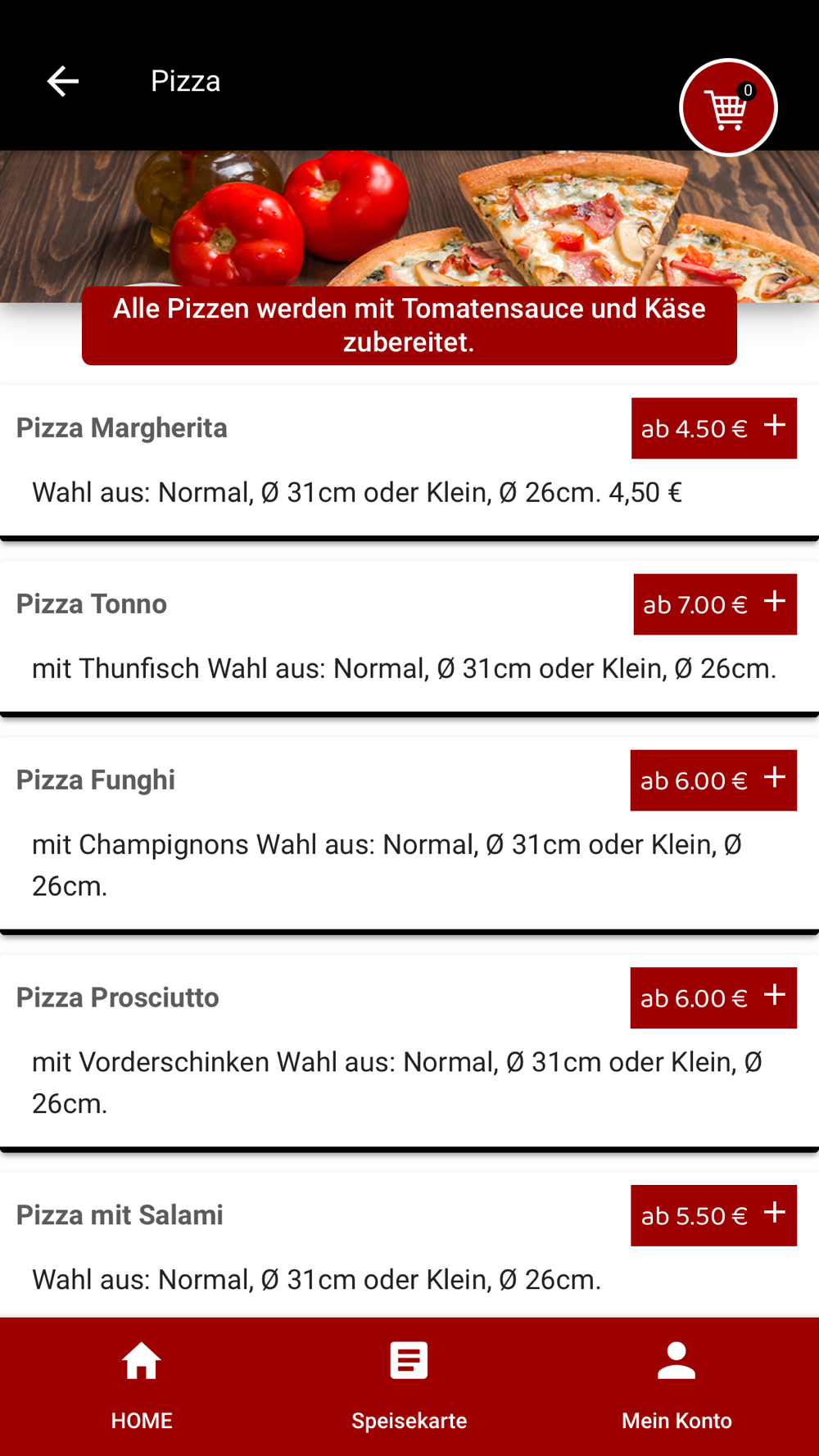Go back using the arrow icon
Image resolution: width=819 pixels, height=1456 pixels.
pos(62,81)
